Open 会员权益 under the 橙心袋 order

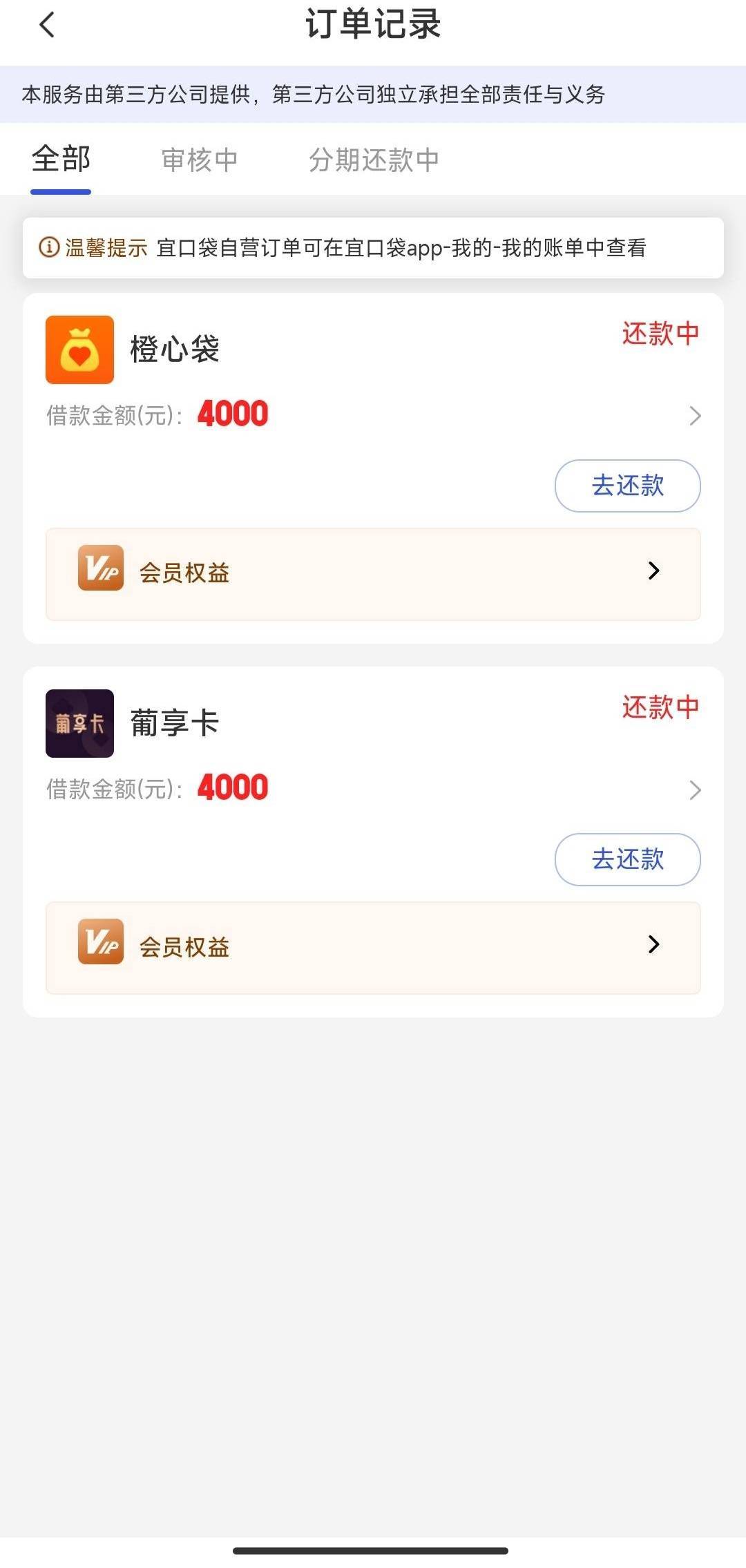pos(373,573)
